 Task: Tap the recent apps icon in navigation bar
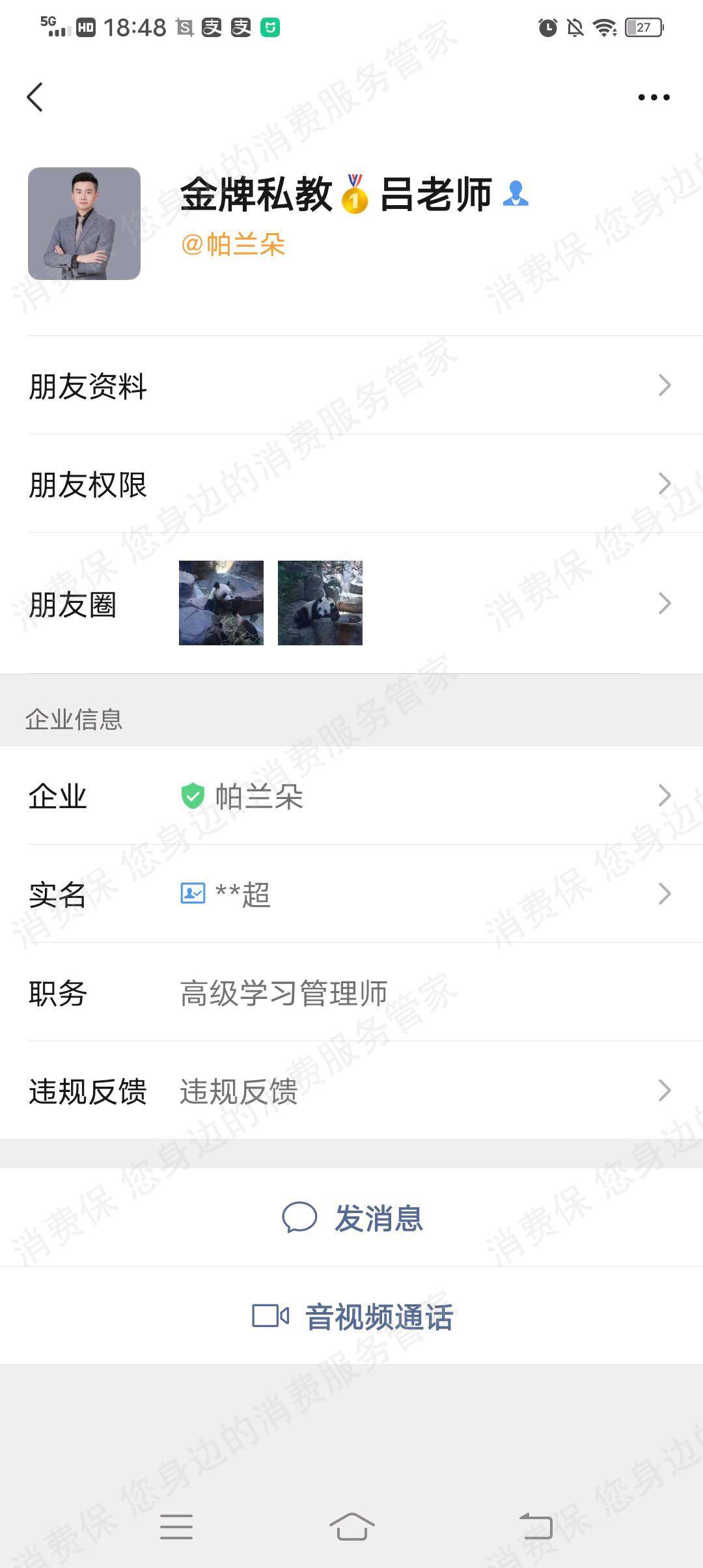[x=176, y=1527]
